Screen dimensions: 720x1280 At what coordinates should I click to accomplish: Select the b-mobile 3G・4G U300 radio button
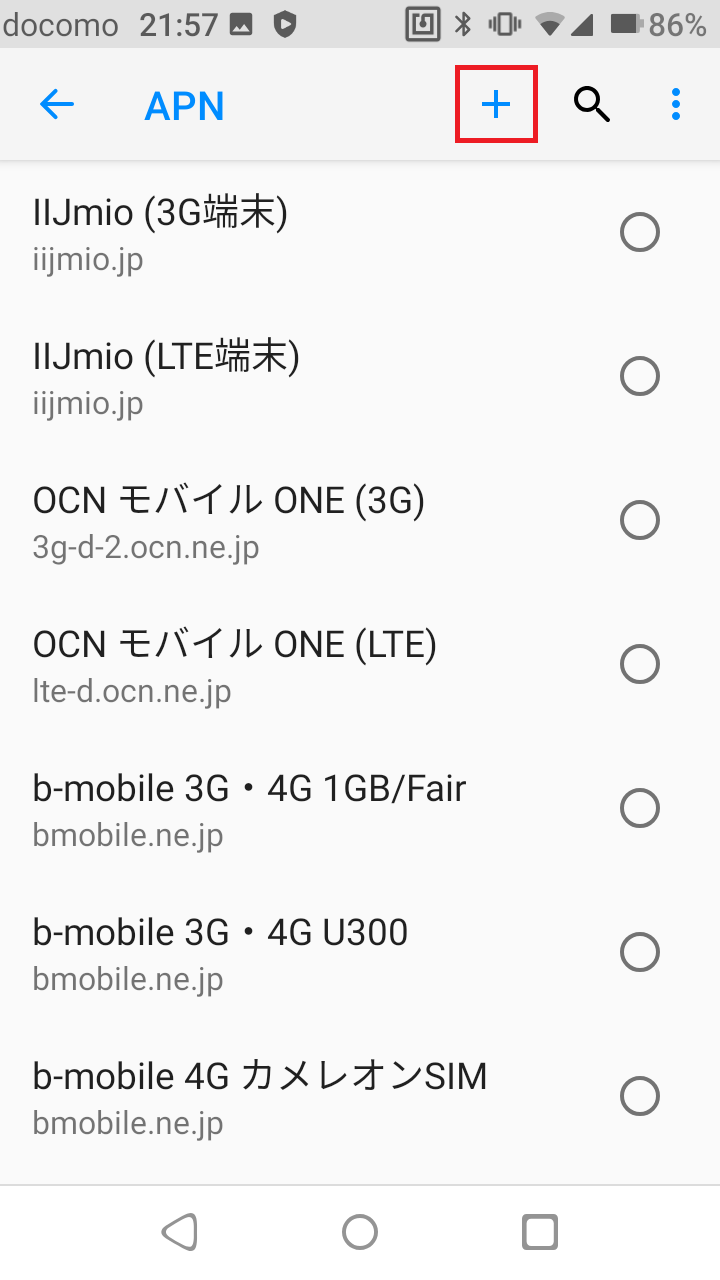point(640,952)
